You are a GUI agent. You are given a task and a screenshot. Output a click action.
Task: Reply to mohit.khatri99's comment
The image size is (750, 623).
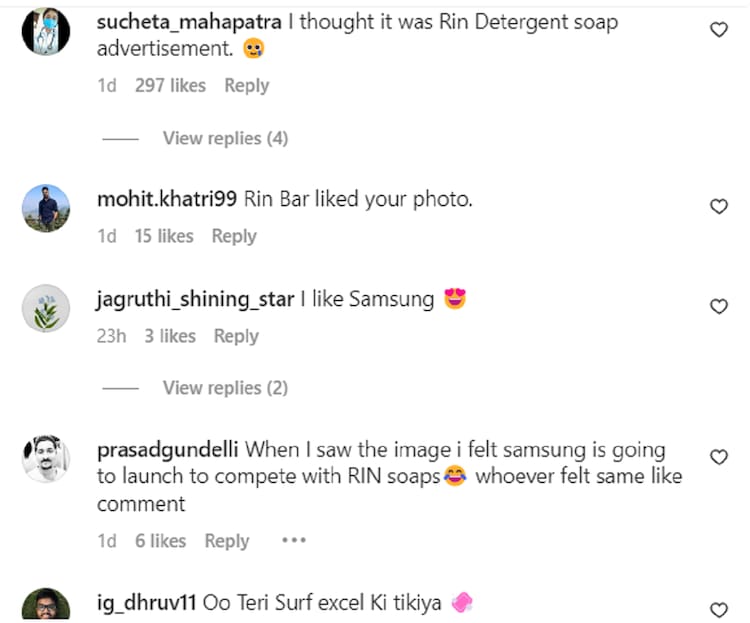point(234,236)
